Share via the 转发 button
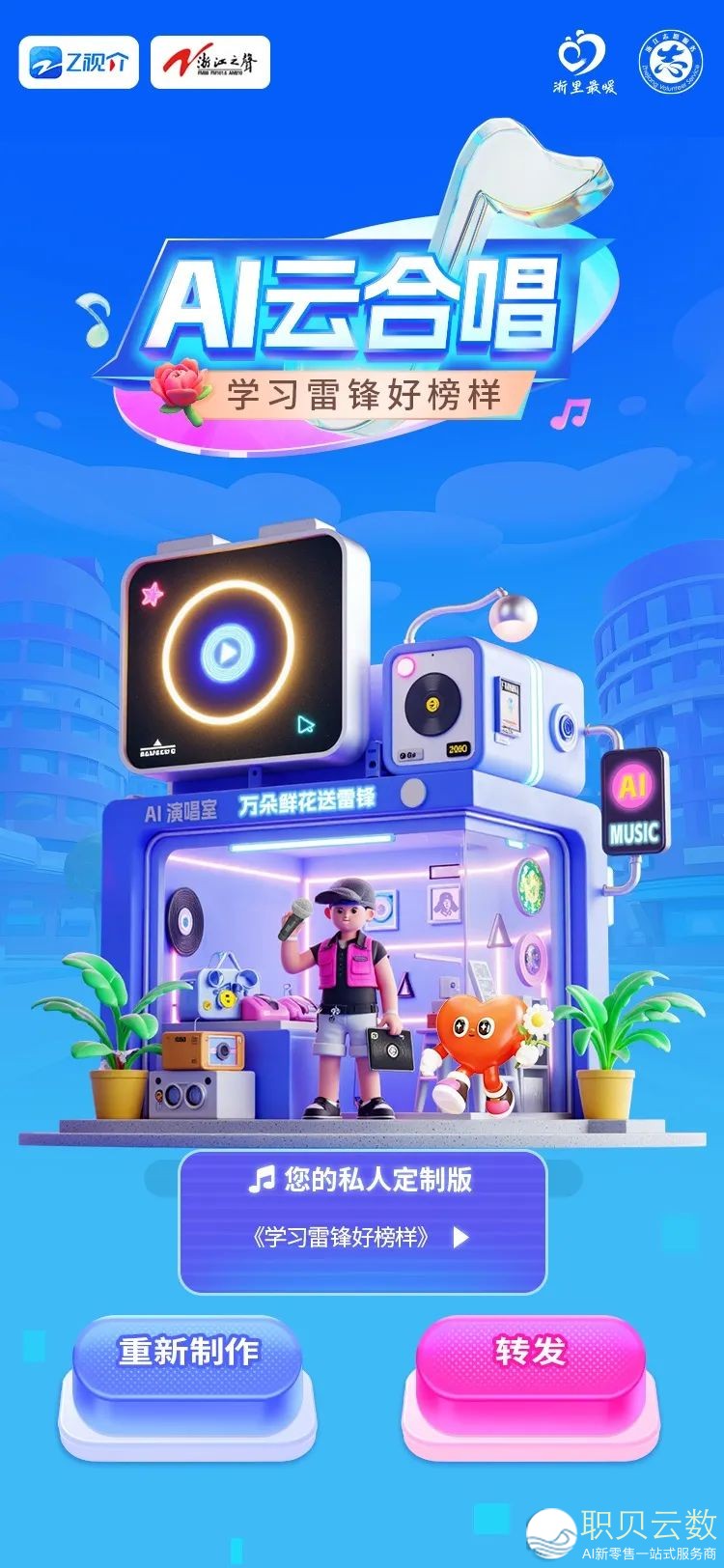The image size is (724, 1568). click(x=530, y=1353)
